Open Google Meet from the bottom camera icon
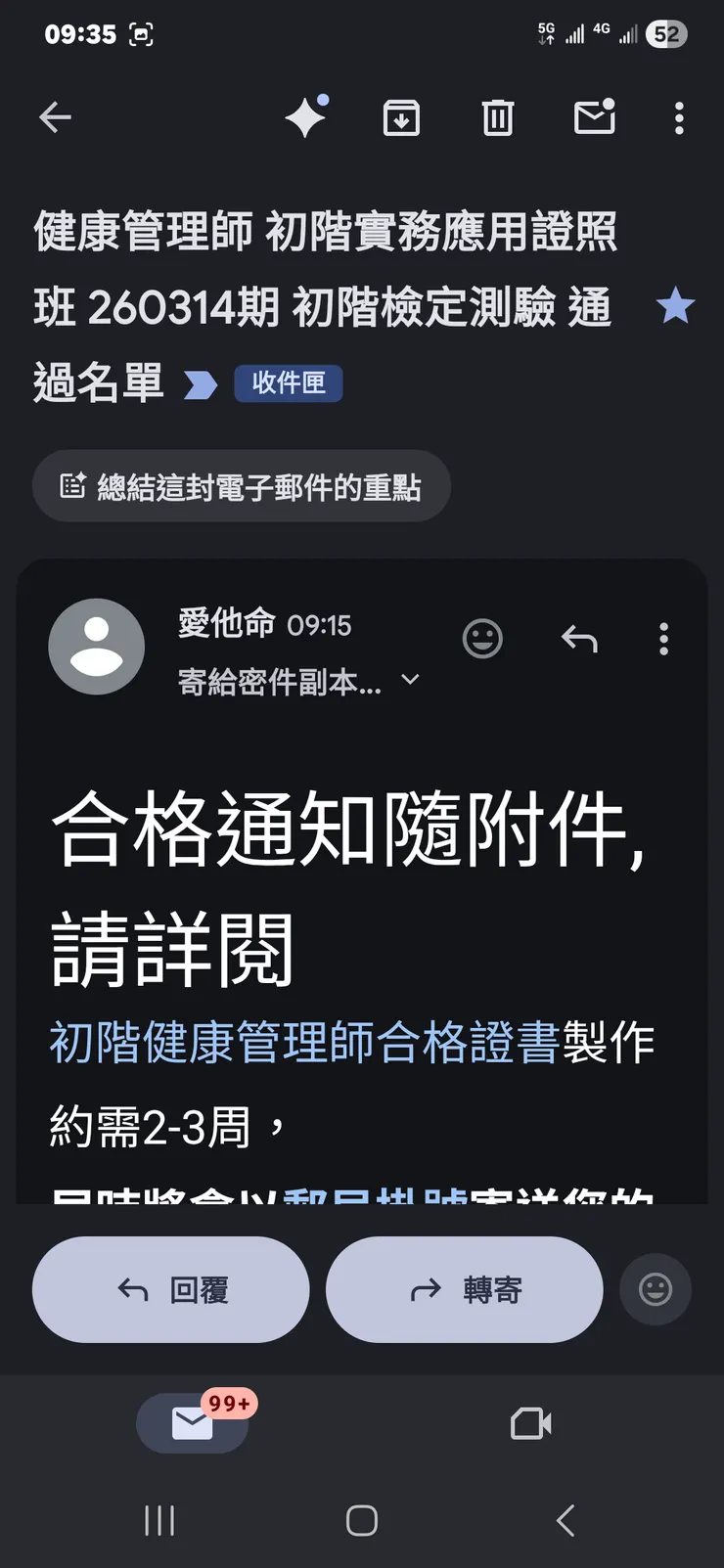 [x=529, y=1423]
